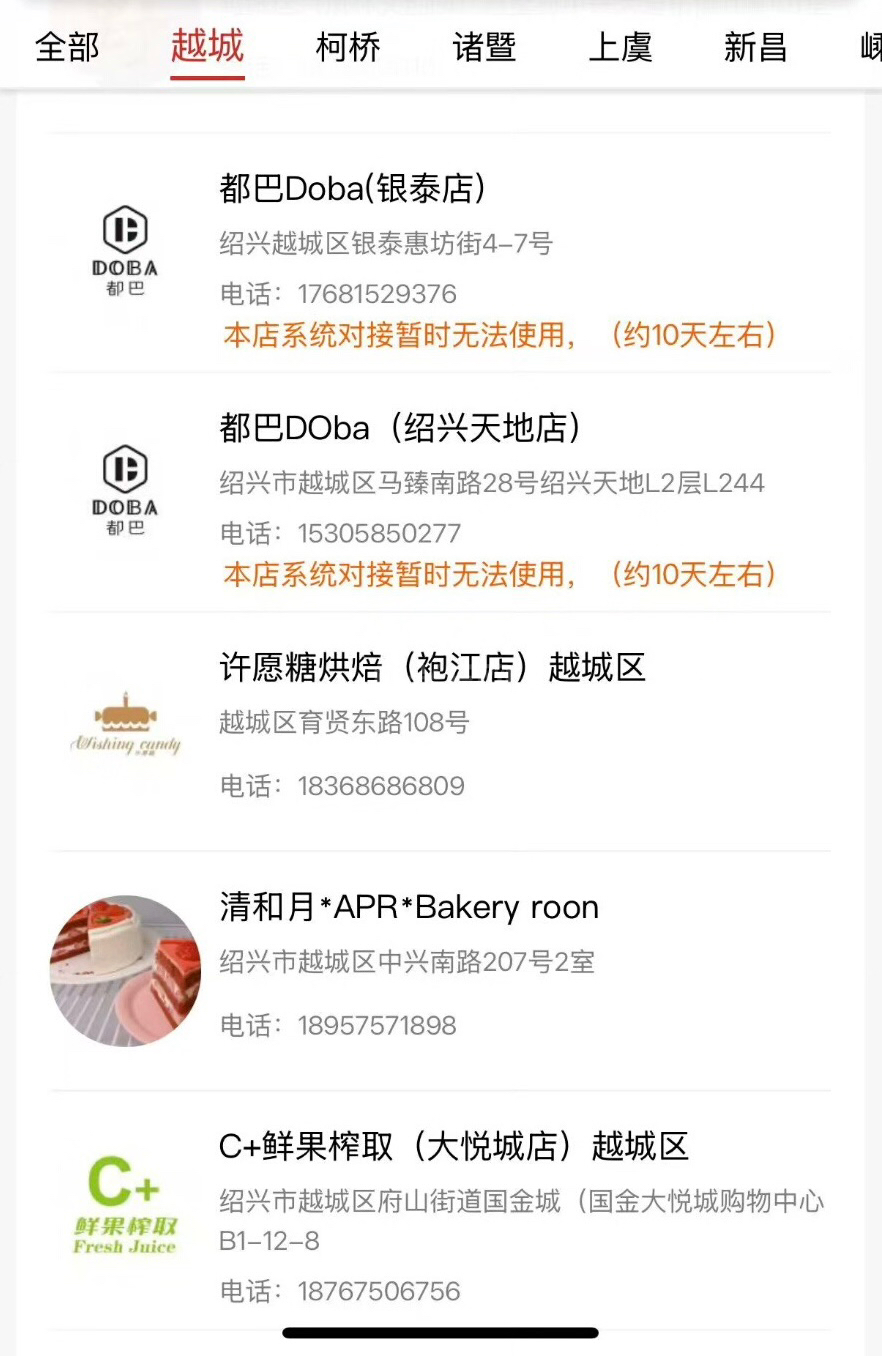Screen dimensions: 882x1356
Task: Switch to the 全部 tab
Action: click(67, 47)
